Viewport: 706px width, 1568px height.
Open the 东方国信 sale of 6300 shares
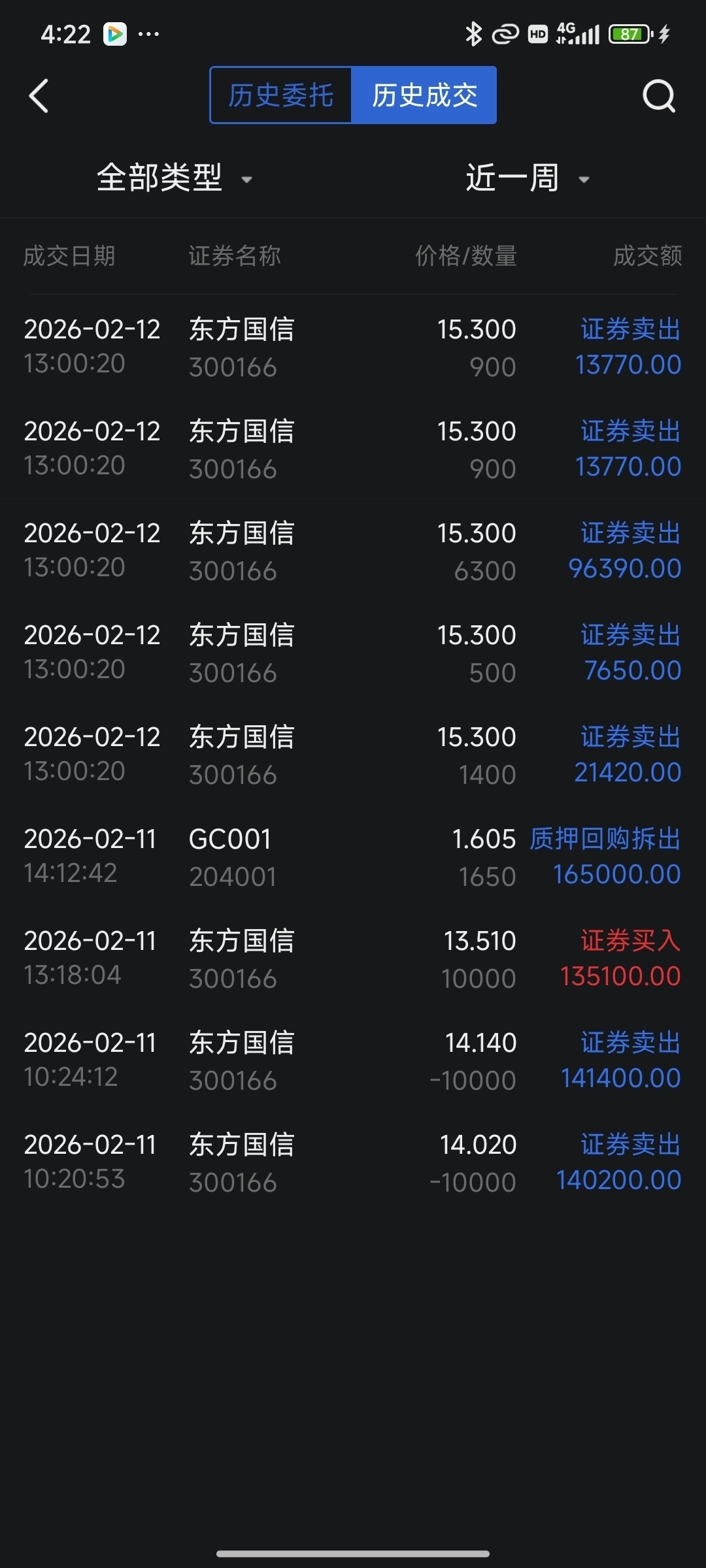353,550
